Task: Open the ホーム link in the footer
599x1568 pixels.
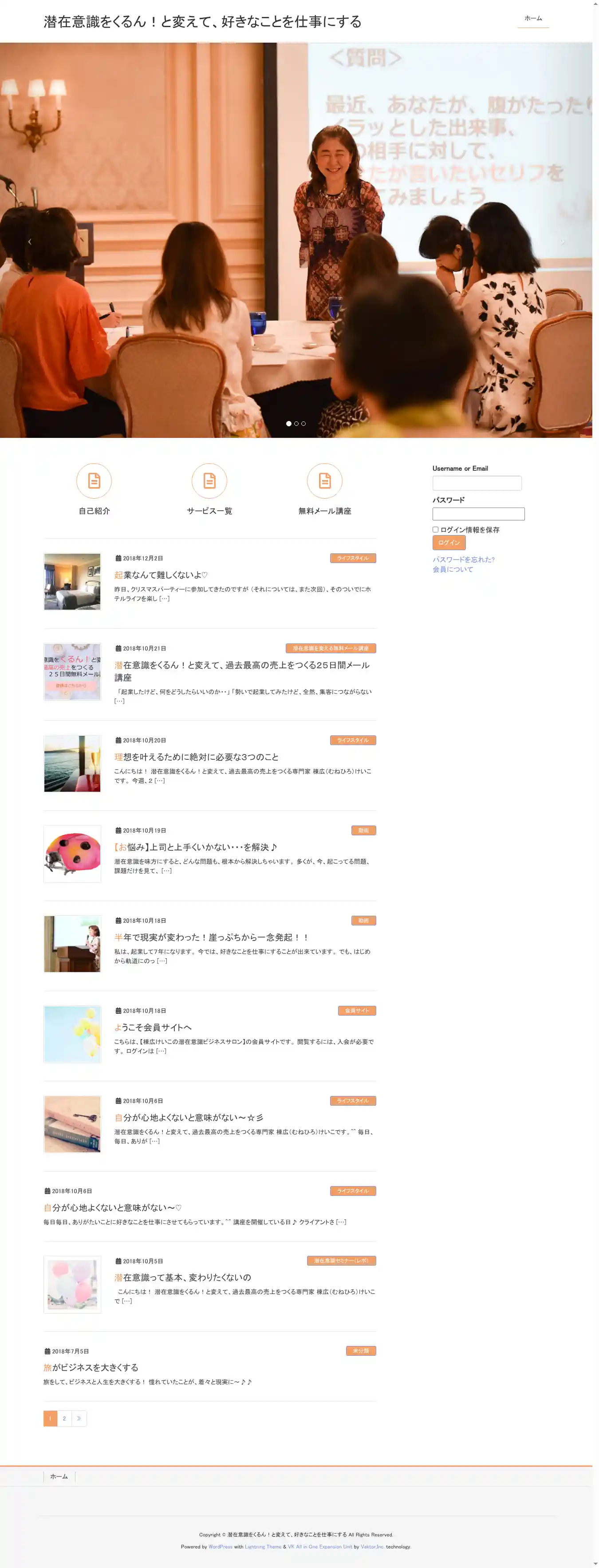Action: point(59,1476)
